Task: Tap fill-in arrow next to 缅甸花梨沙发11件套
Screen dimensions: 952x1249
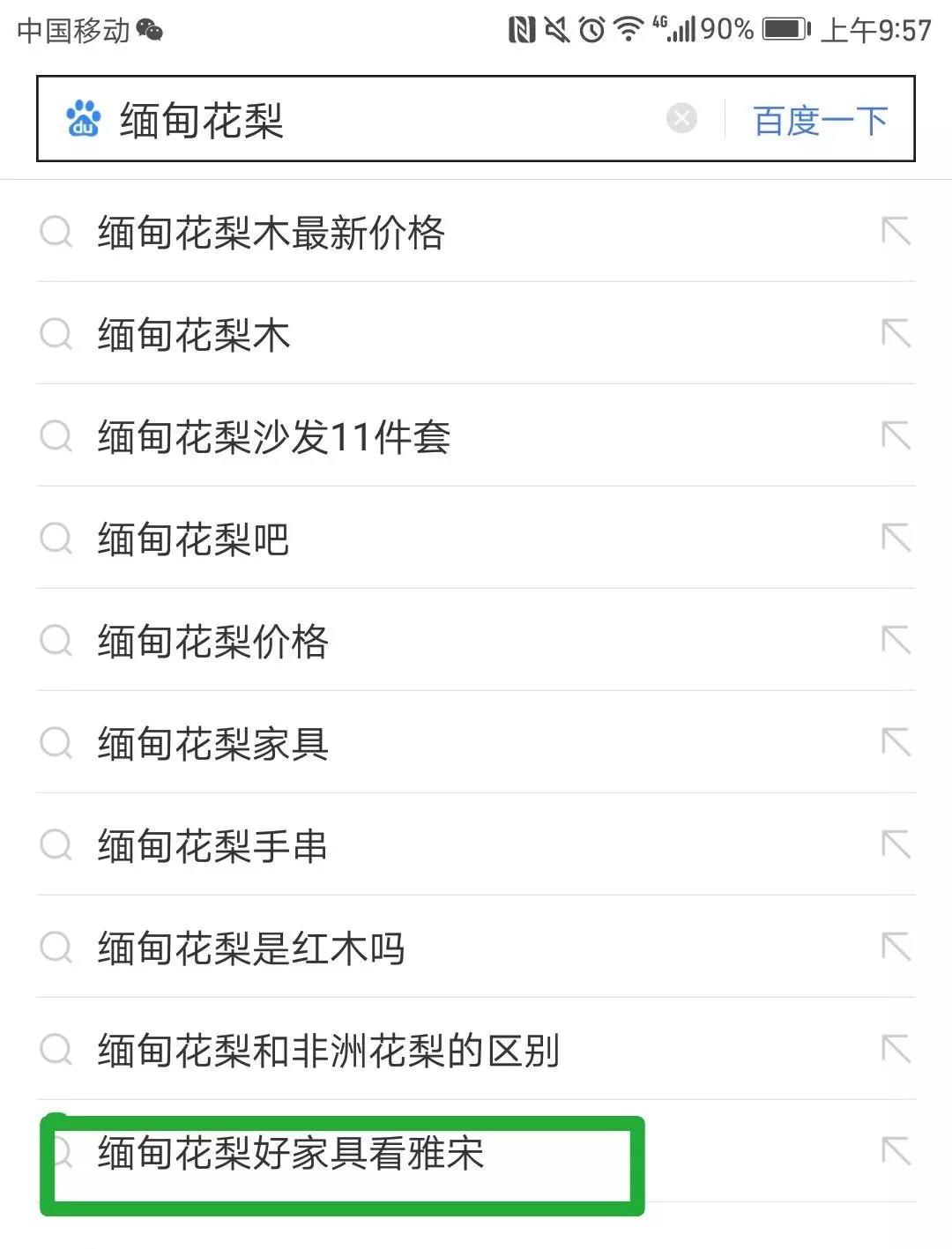Action: click(896, 436)
